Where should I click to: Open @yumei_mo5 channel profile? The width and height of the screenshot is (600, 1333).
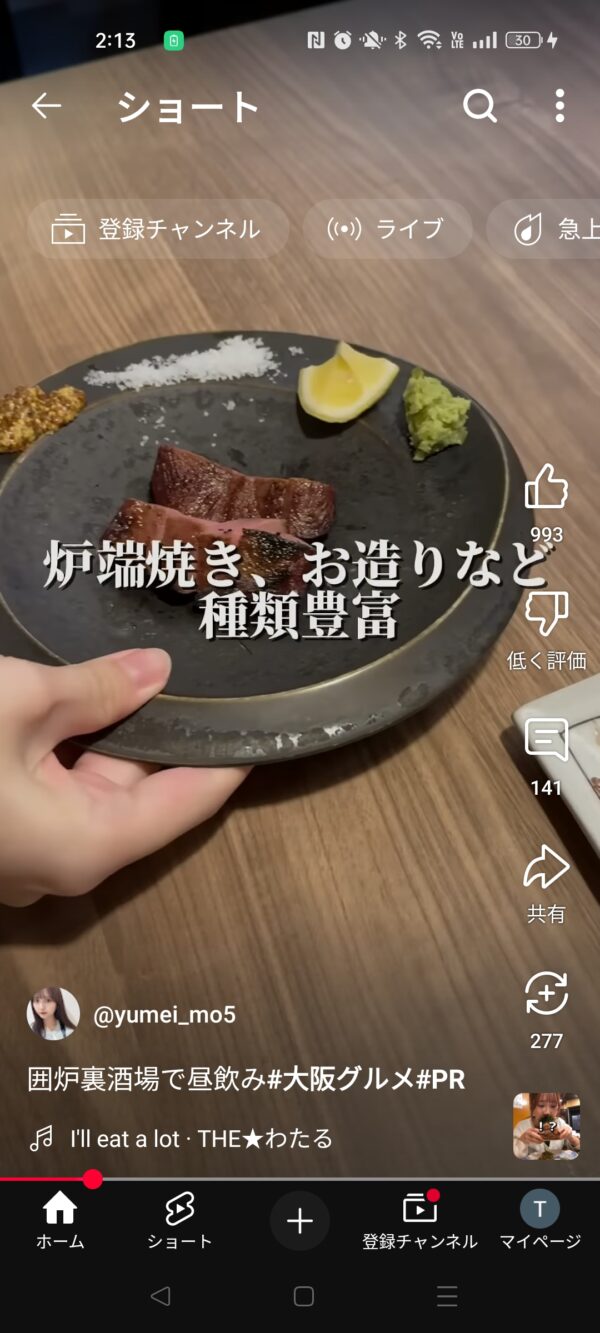[x=164, y=1015]
